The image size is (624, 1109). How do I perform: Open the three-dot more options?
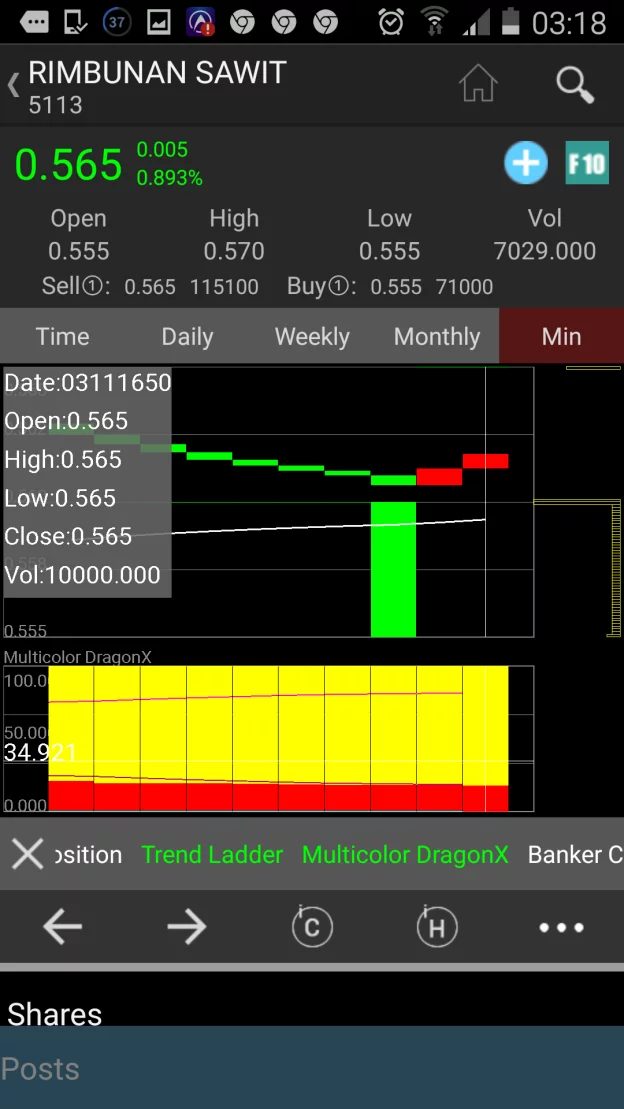pos(561,928)
